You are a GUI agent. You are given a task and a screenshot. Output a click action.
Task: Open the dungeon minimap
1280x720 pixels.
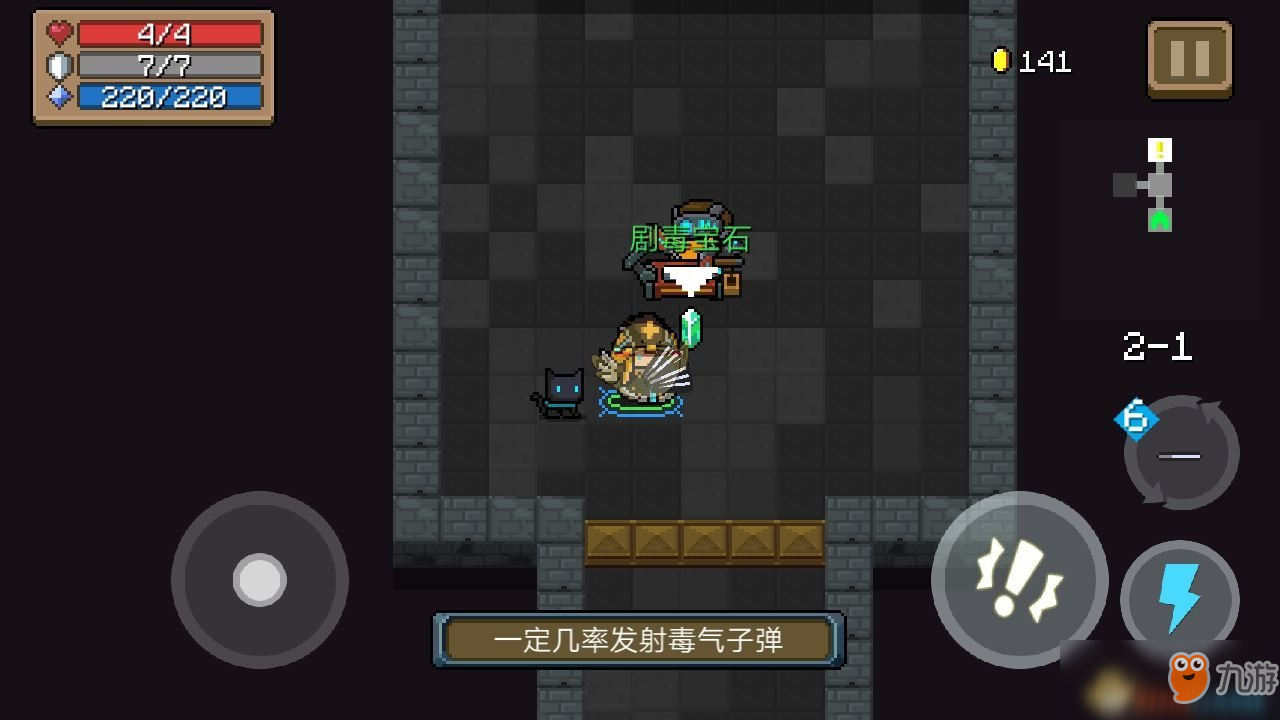[1158, 187]
